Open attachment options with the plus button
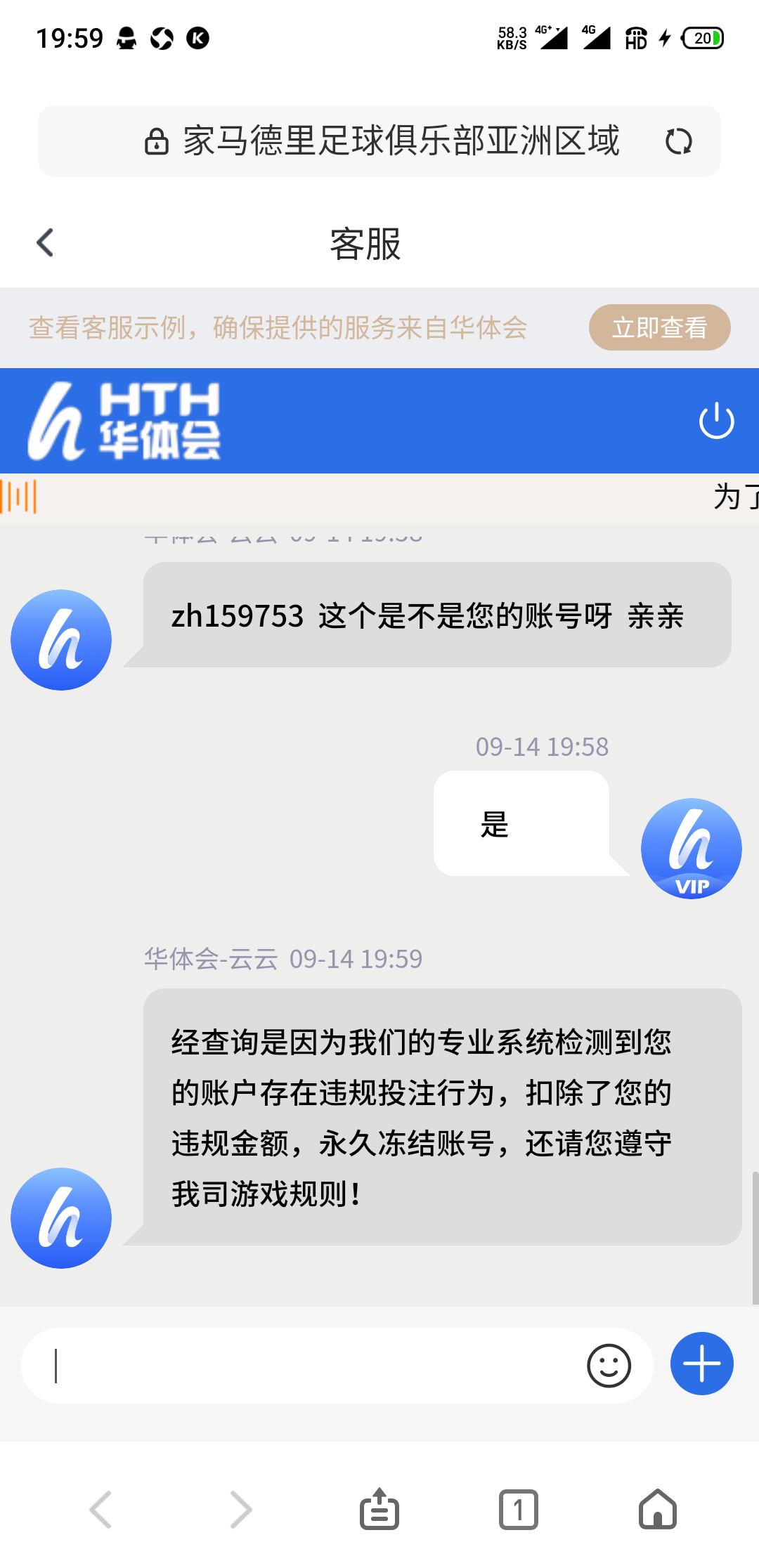 tap(701, 1364)
